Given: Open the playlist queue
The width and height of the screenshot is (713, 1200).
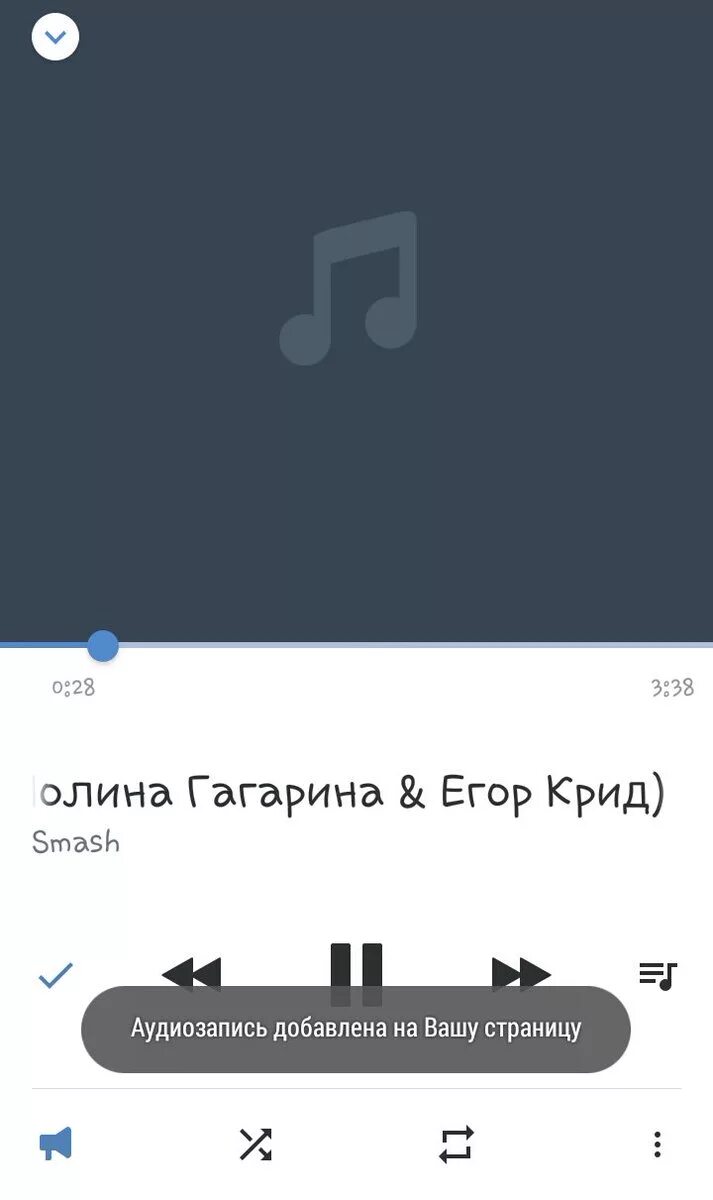Looking at the screenshot, I should tap(658, 975).
